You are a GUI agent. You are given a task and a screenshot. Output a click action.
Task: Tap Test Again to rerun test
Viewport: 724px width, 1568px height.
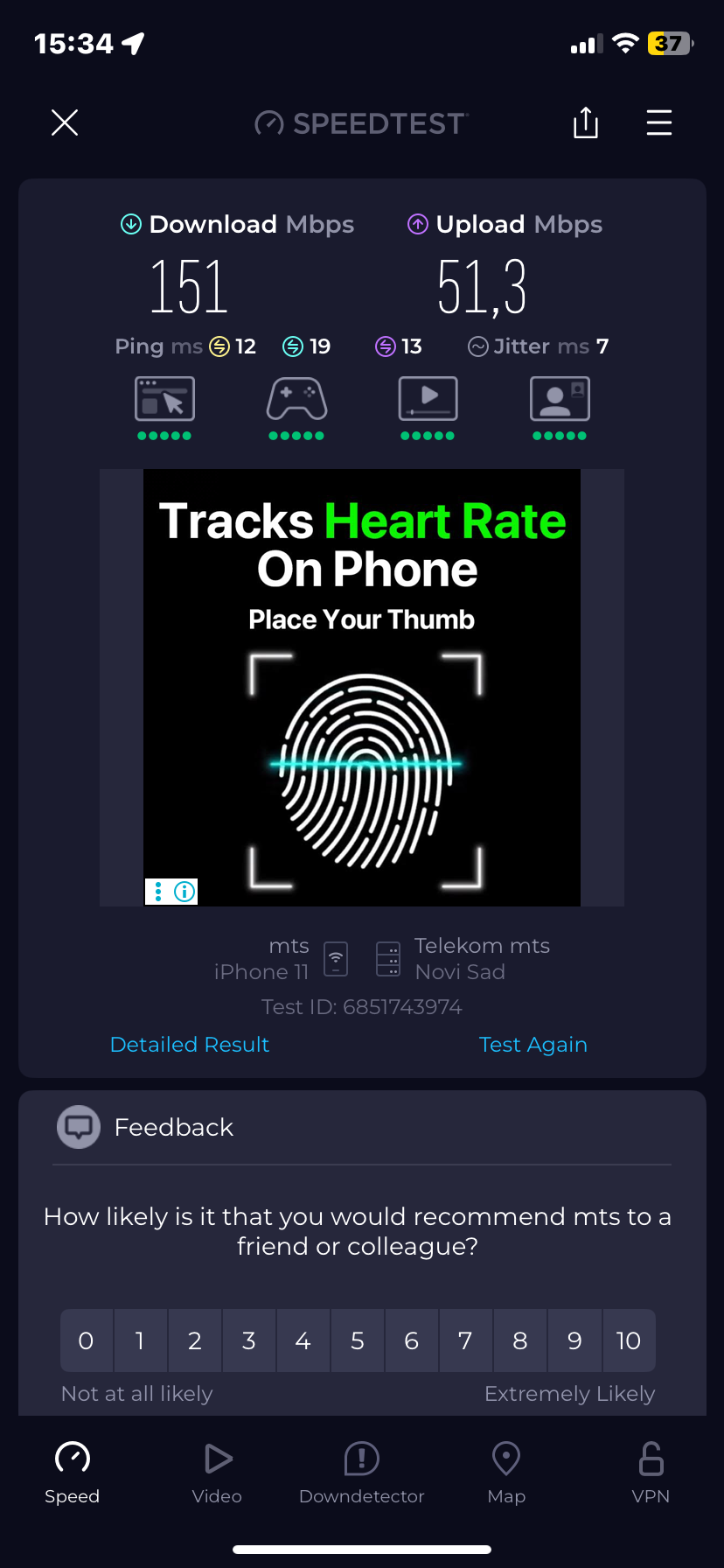pyautogui.click(x=533, y=1044)
